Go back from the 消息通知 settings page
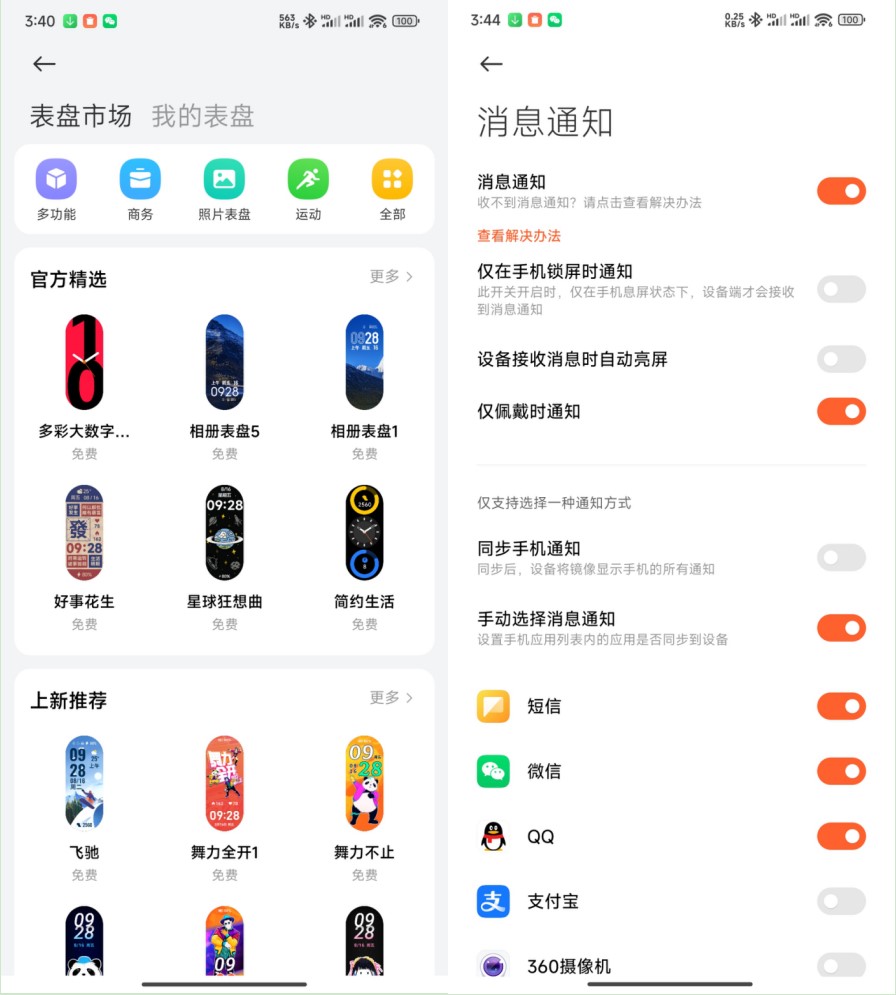 490,64
